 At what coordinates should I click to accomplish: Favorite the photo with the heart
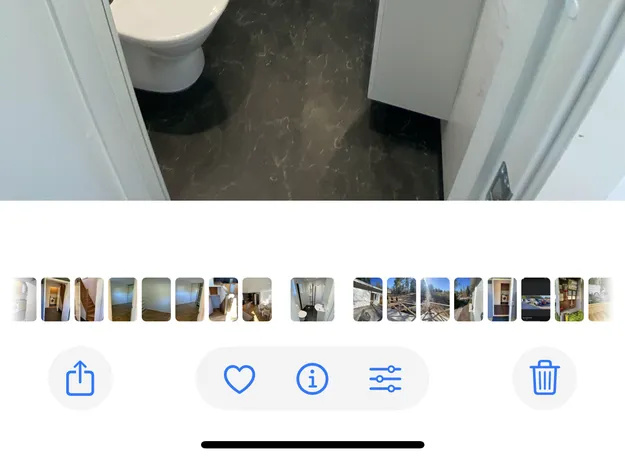[239, 378]
